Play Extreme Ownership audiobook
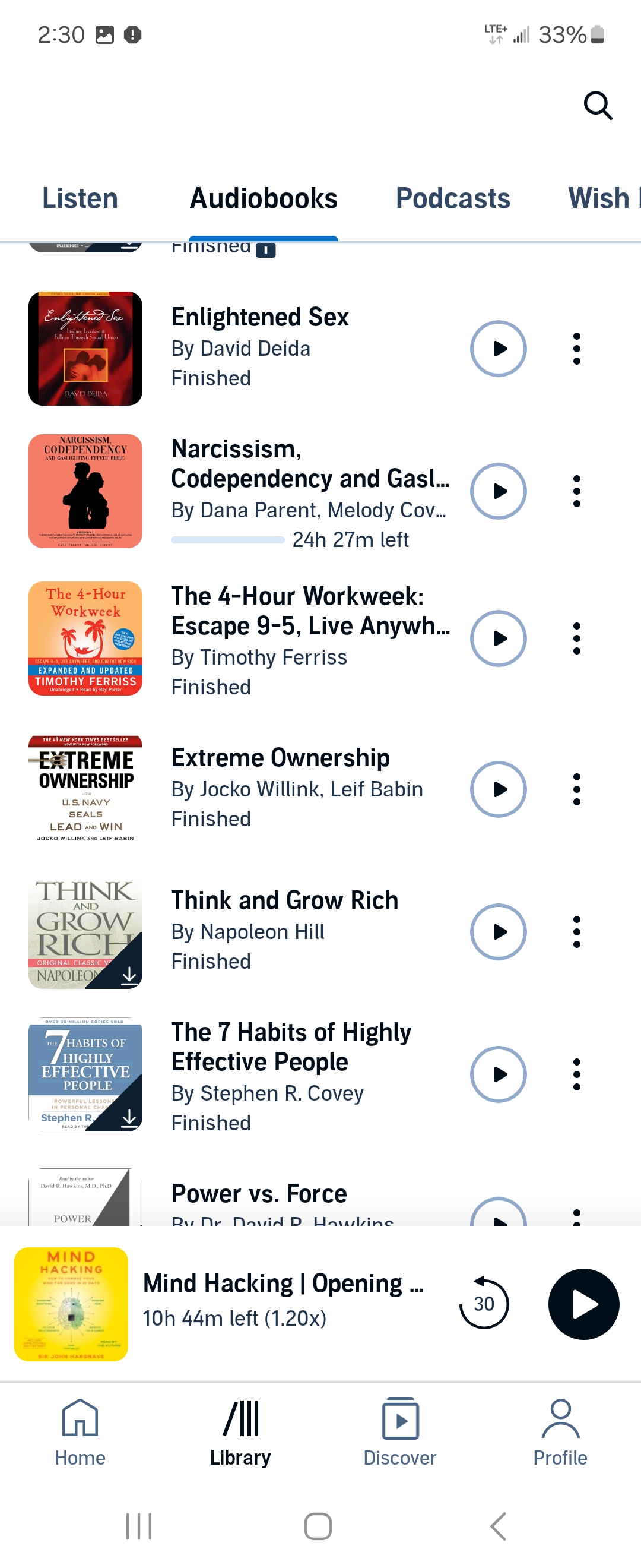 (x=498, y=789)
